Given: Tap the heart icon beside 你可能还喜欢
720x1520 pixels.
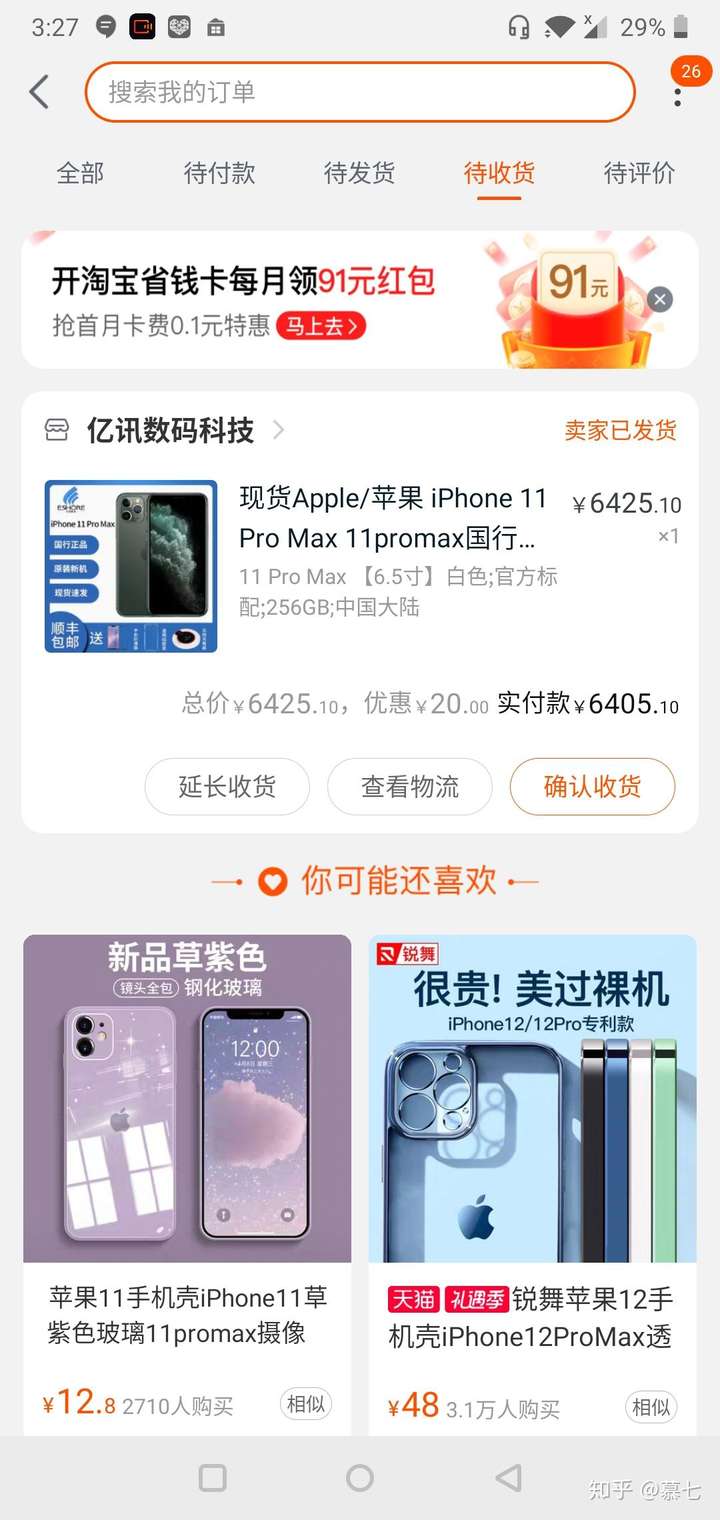Looking at the screenshot, I should point(271,881).
